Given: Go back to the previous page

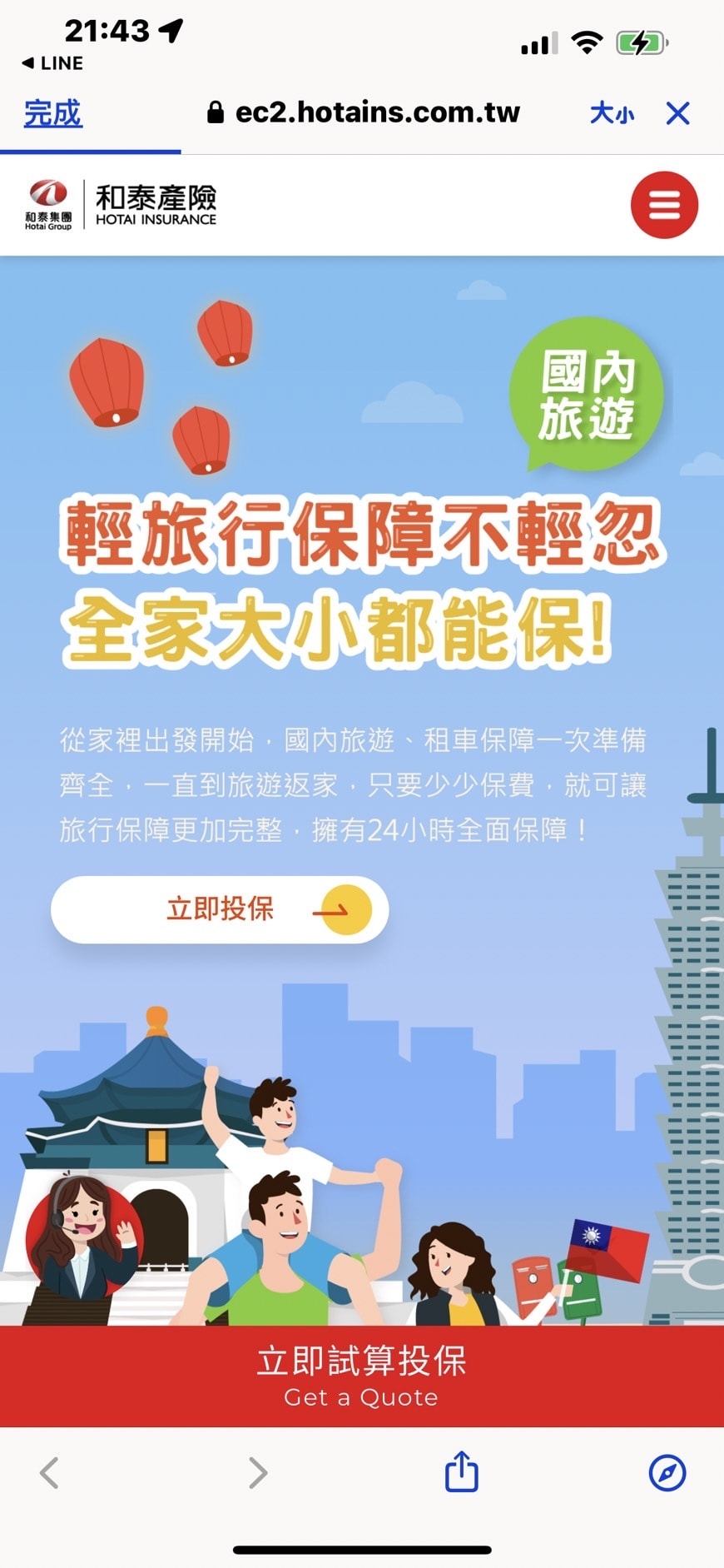Looking at the screenshot, I should coord(50,1472).
